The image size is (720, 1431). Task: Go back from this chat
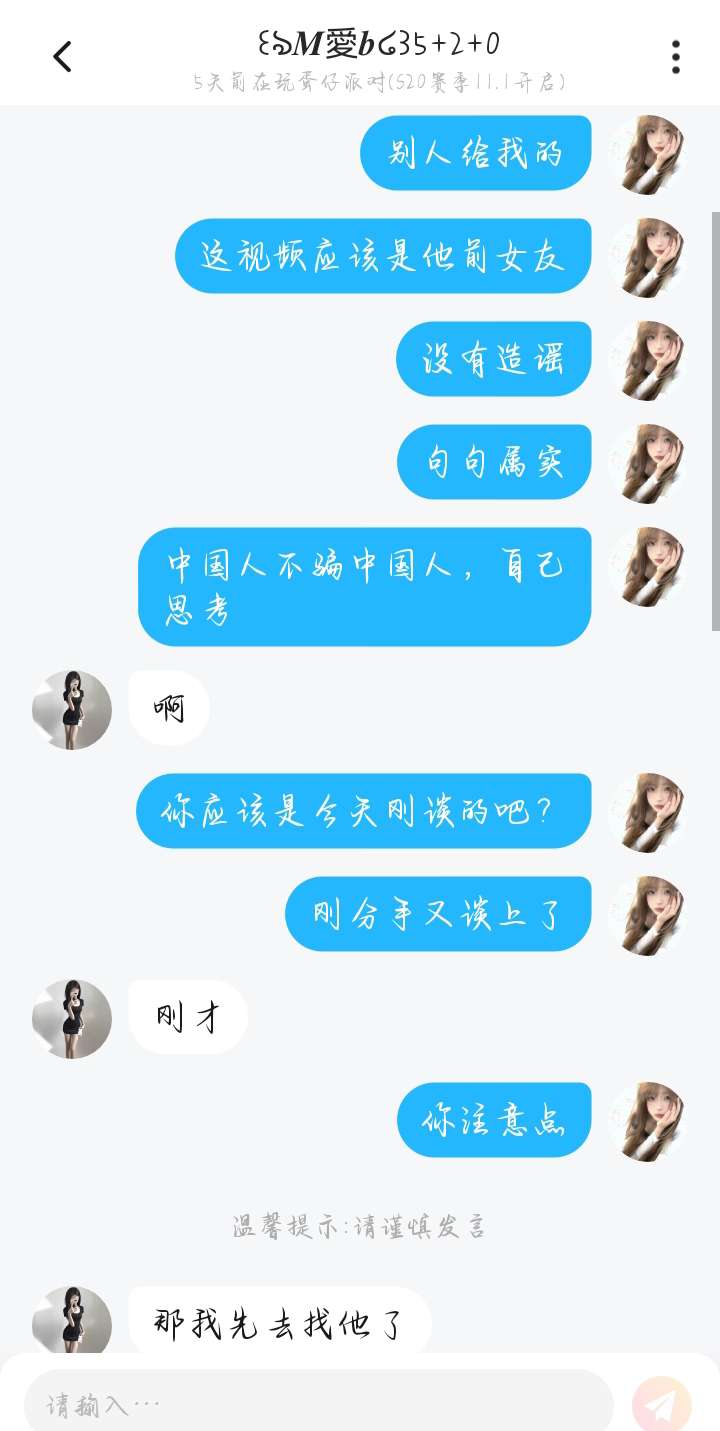point(62,57)
